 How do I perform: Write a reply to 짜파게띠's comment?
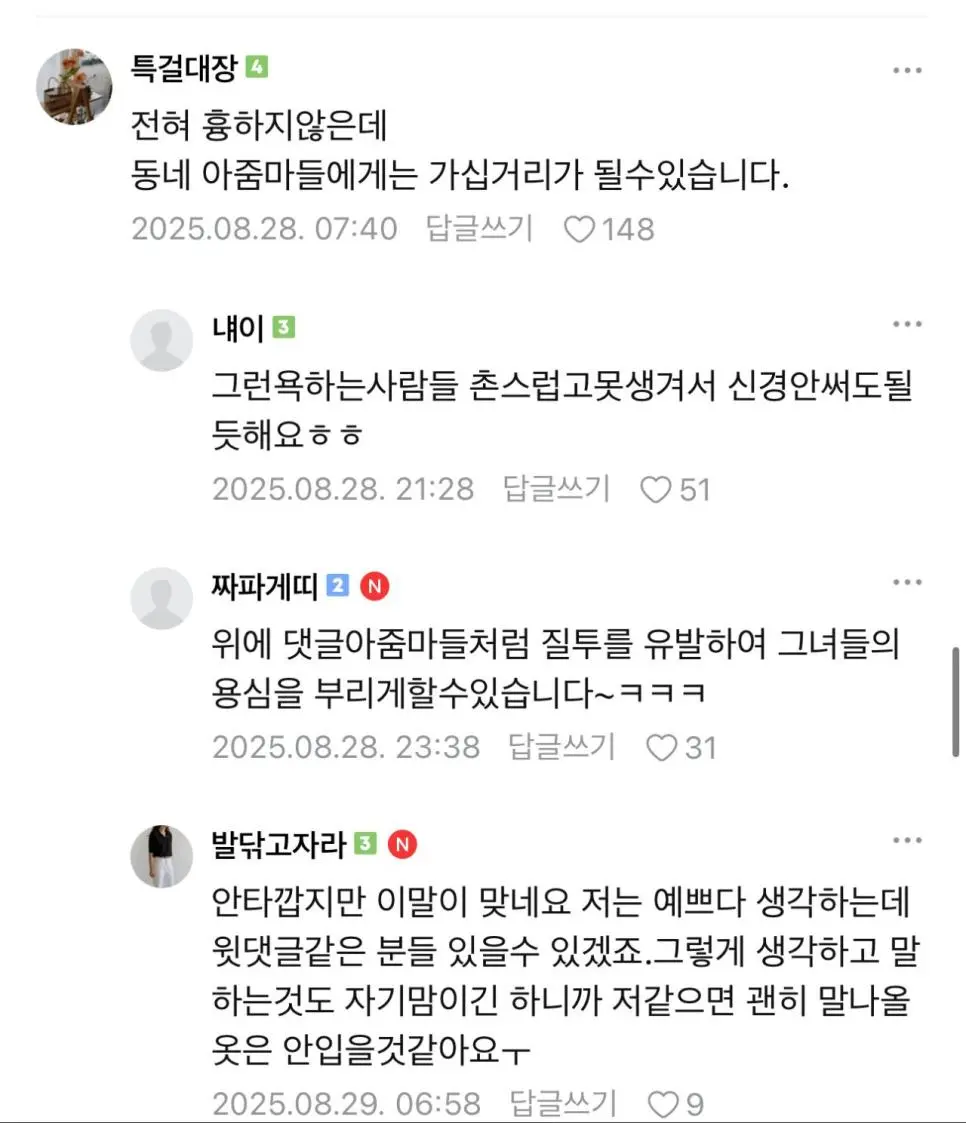point(561,747)
